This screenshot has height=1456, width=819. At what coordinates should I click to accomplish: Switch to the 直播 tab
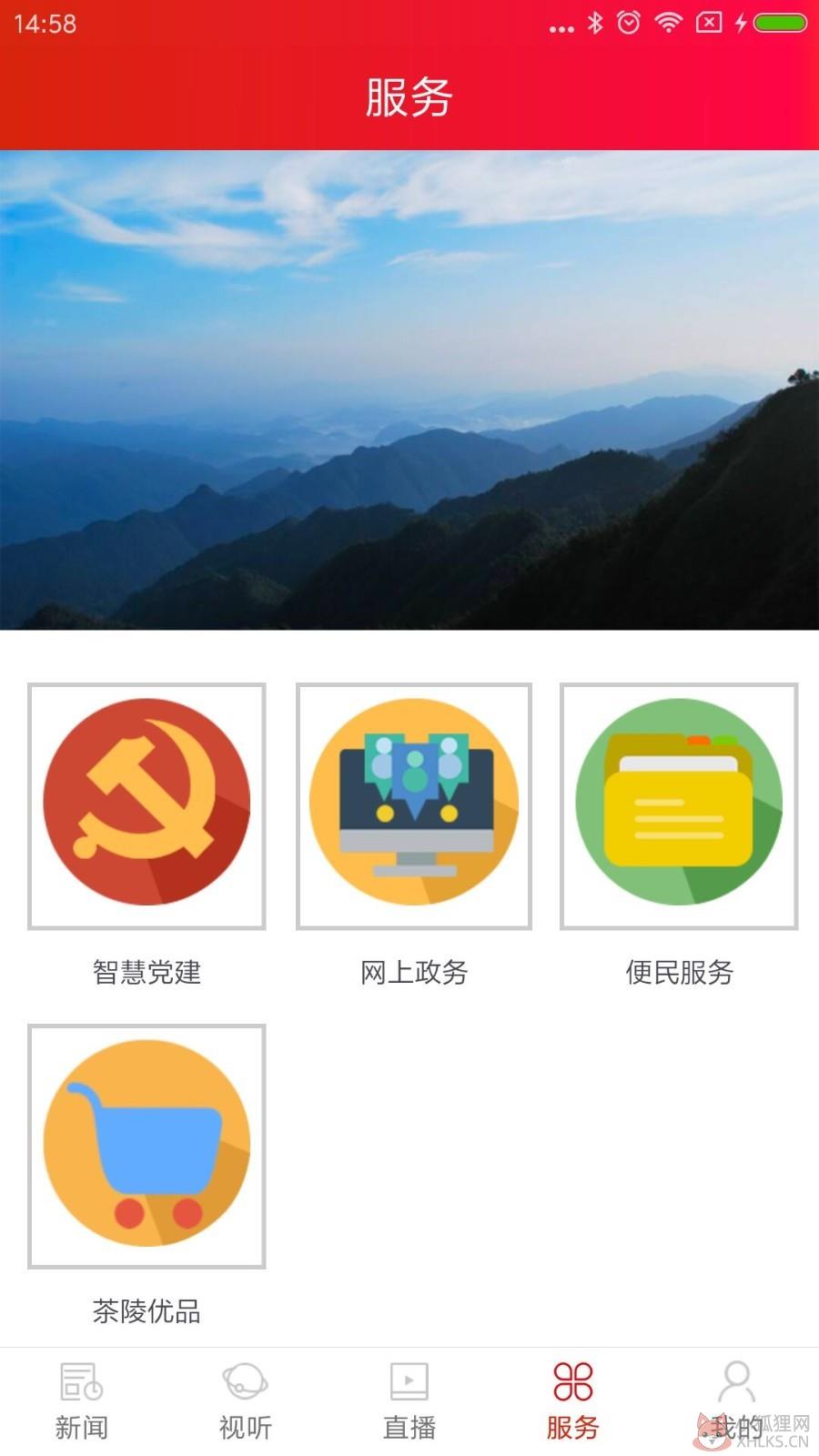(x=409, y=1401)
